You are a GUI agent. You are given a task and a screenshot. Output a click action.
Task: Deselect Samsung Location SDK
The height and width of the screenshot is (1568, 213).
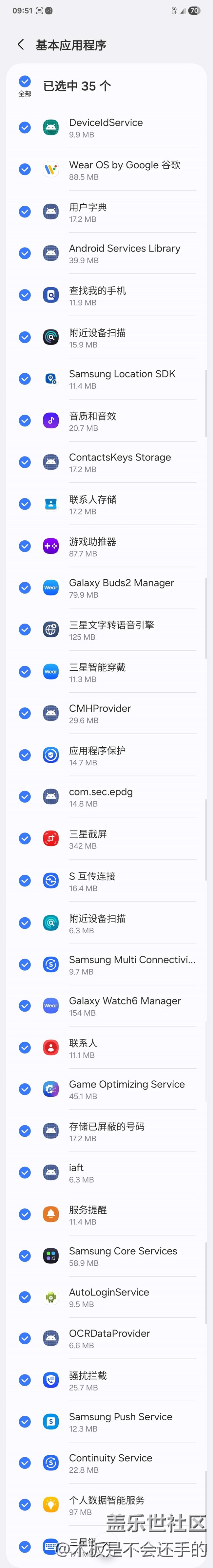click(25, 379)
